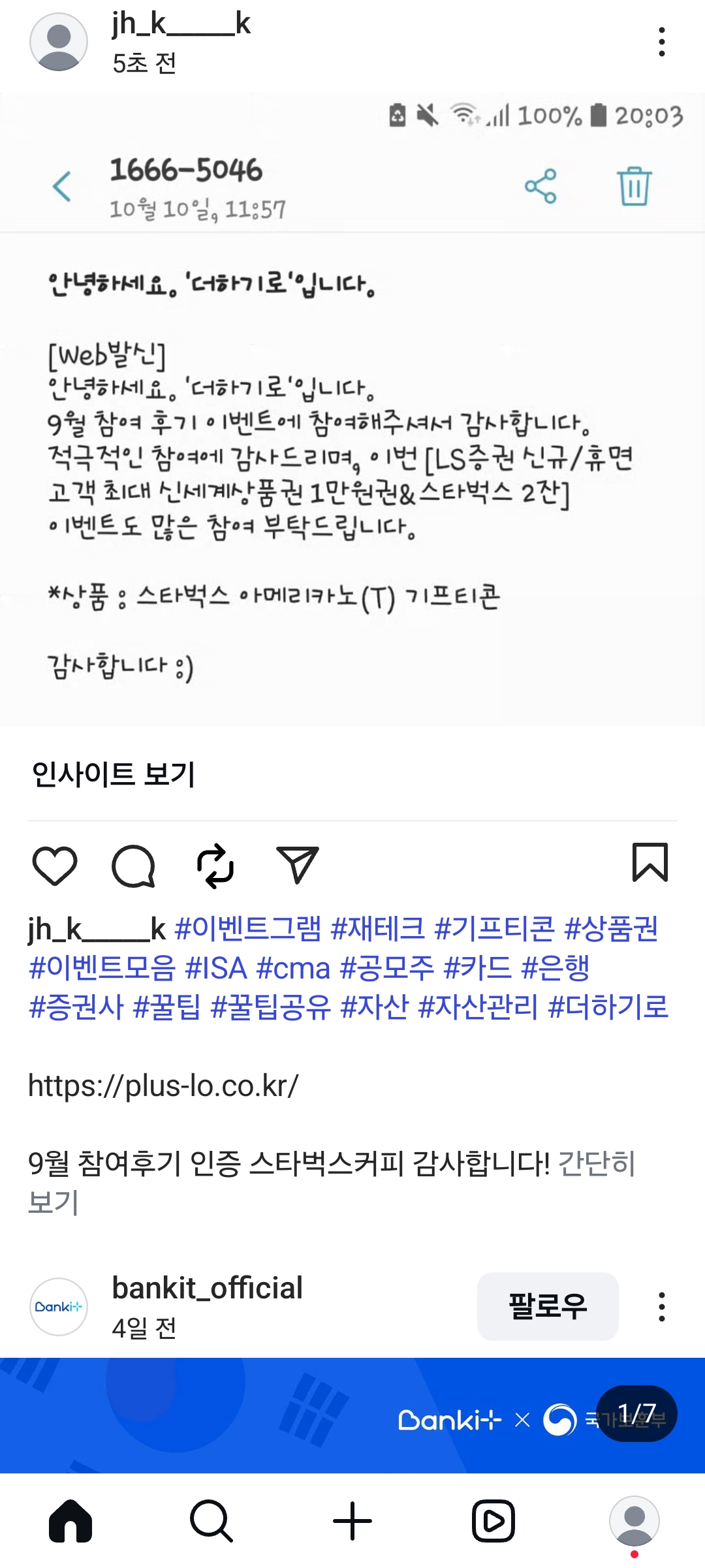The width and height of the screenshot is (705, 1568).
Task: Open the #더하기로 hashtag
Action: click(608, 1007)
